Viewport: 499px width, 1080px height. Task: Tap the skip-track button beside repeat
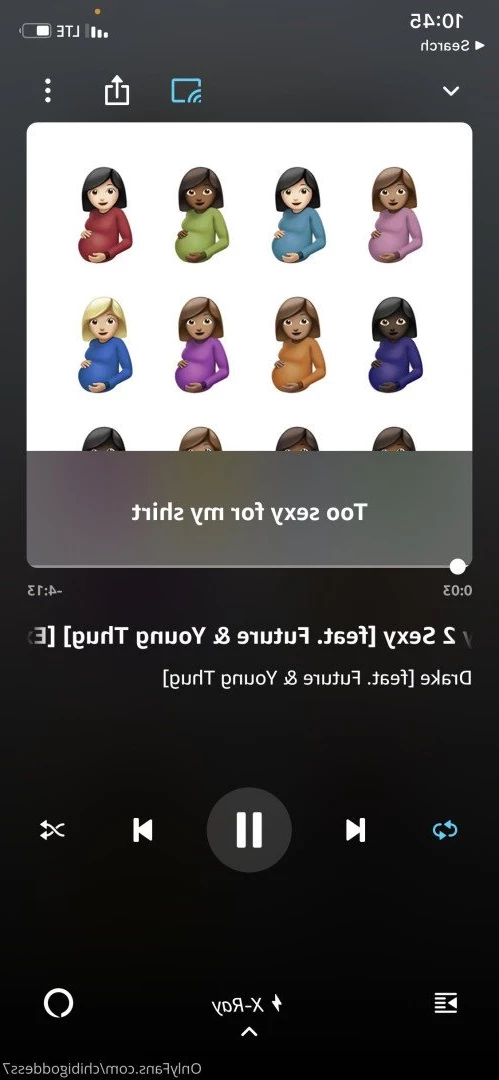(356, 830)
